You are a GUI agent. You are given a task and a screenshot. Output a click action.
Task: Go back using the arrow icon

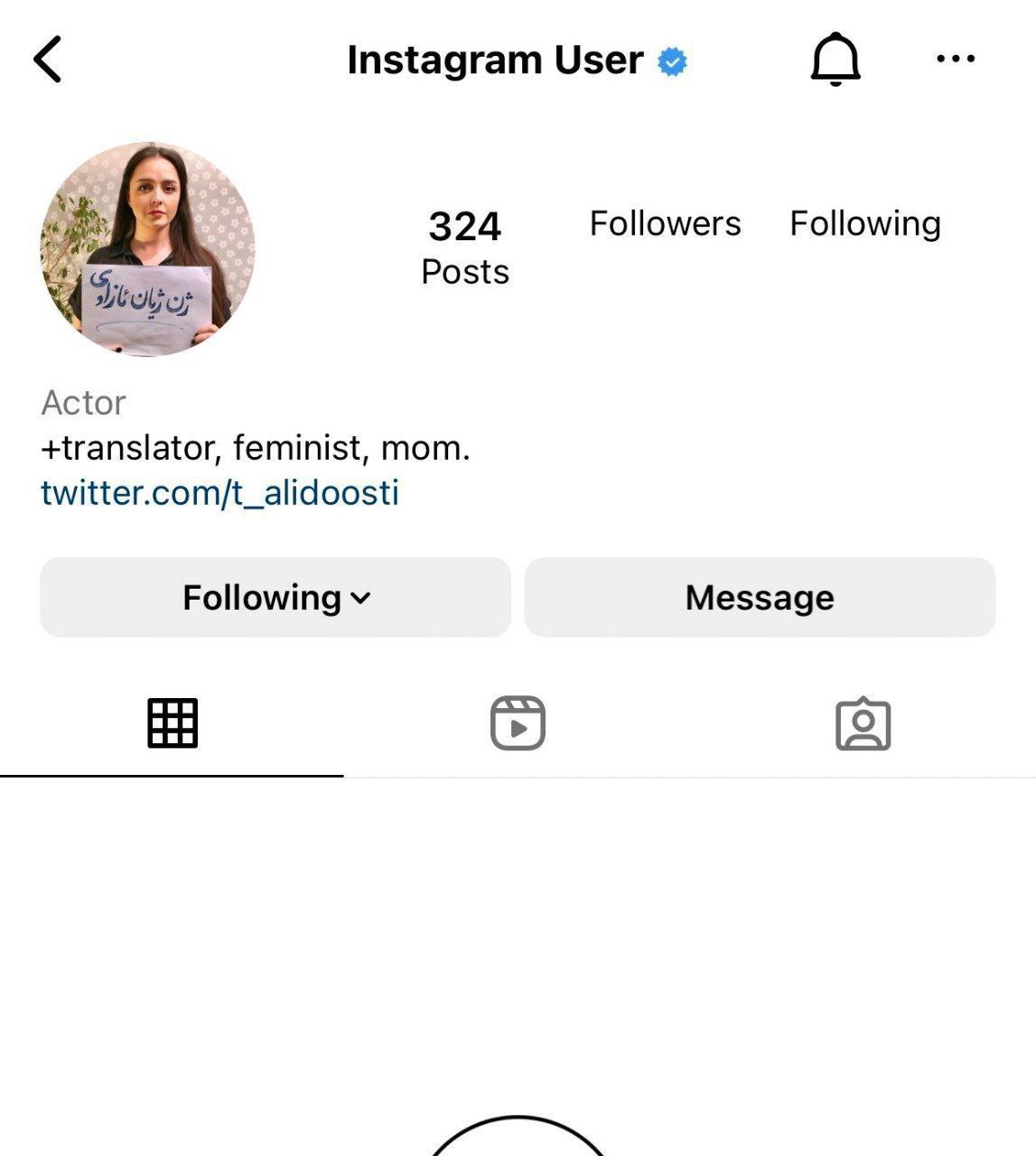48,60
